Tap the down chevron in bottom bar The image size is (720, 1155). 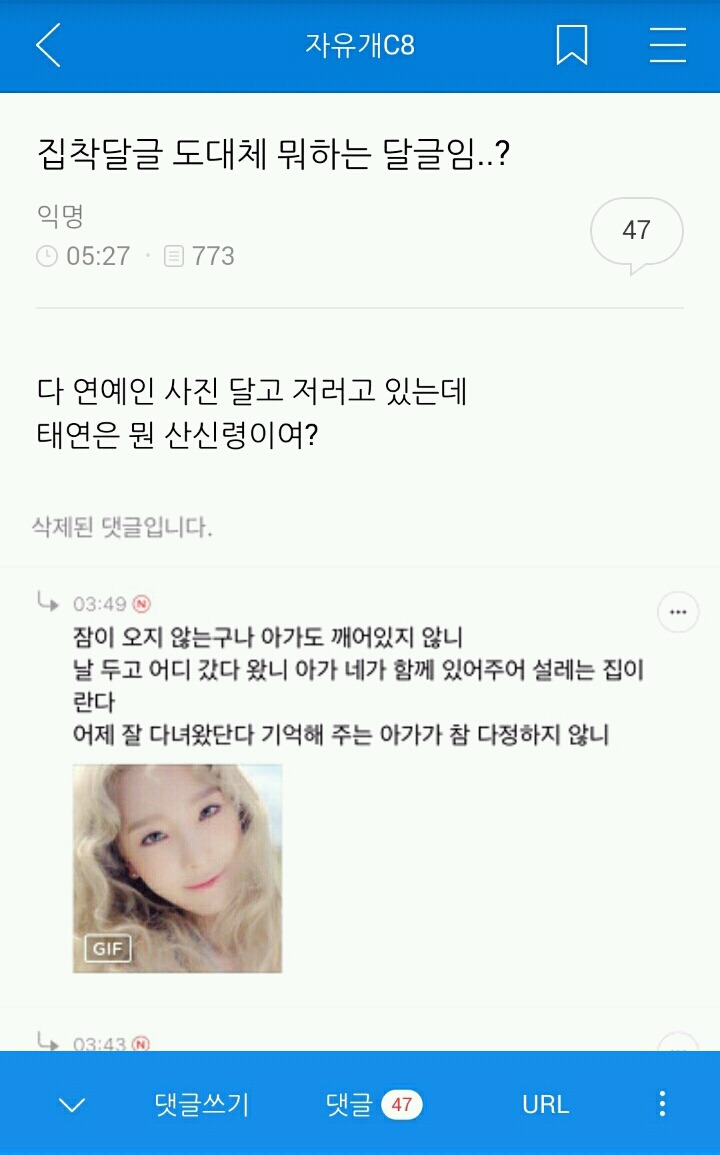tap(72, 1105)
